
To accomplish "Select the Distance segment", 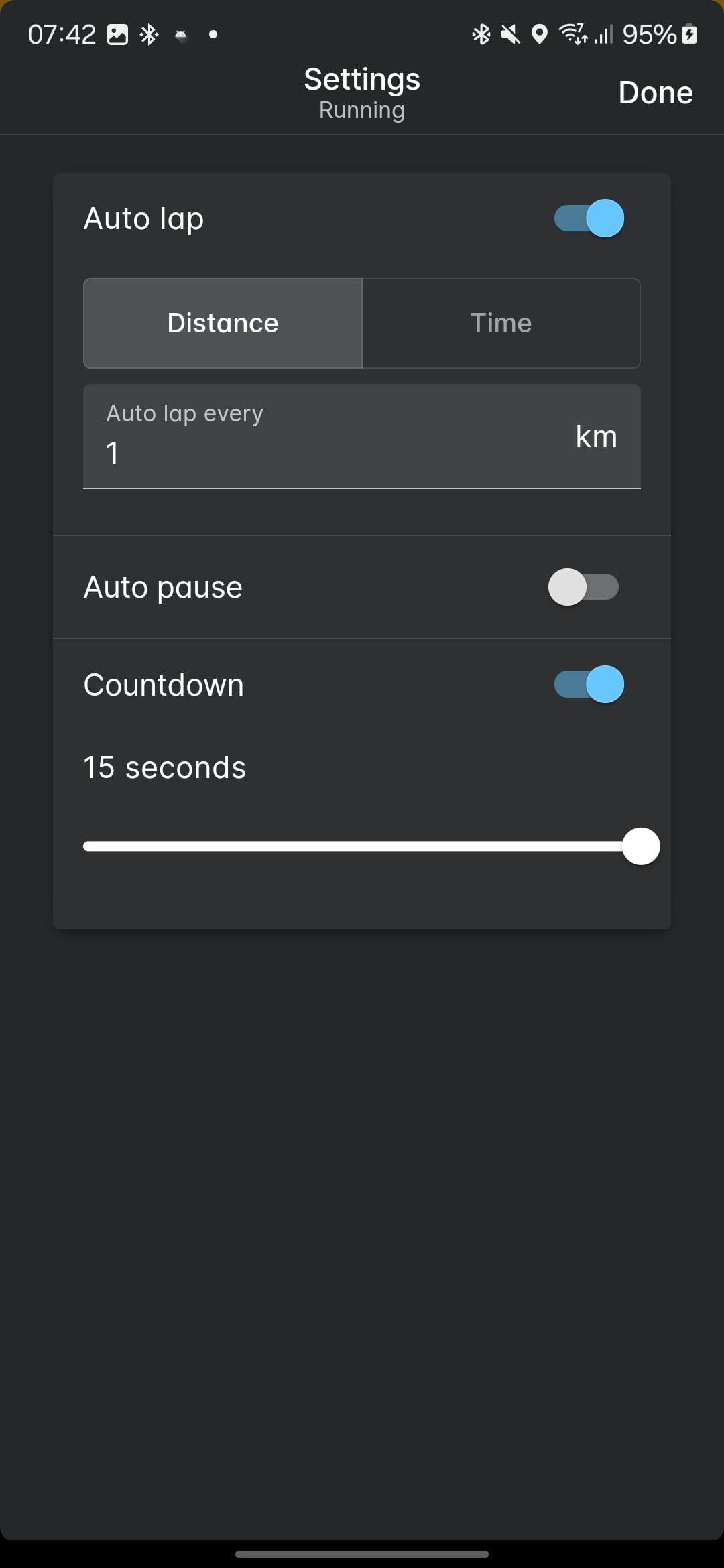I will coord(223,323).
